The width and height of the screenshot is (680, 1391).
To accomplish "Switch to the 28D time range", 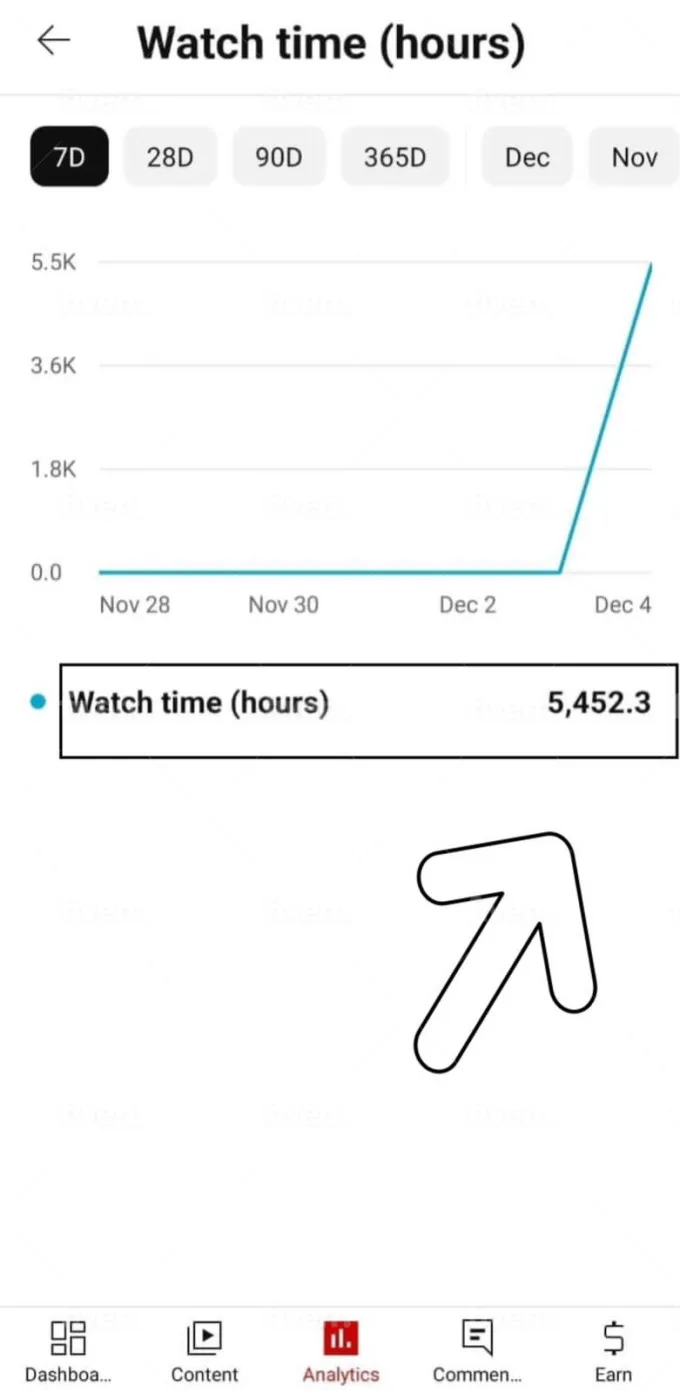I will (170, 157).
